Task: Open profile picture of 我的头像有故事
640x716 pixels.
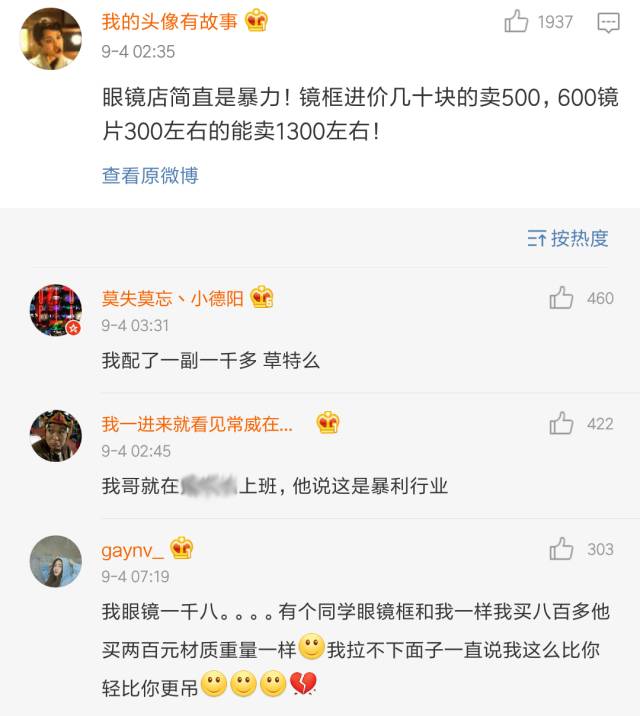Action: [x=52, y=37]
